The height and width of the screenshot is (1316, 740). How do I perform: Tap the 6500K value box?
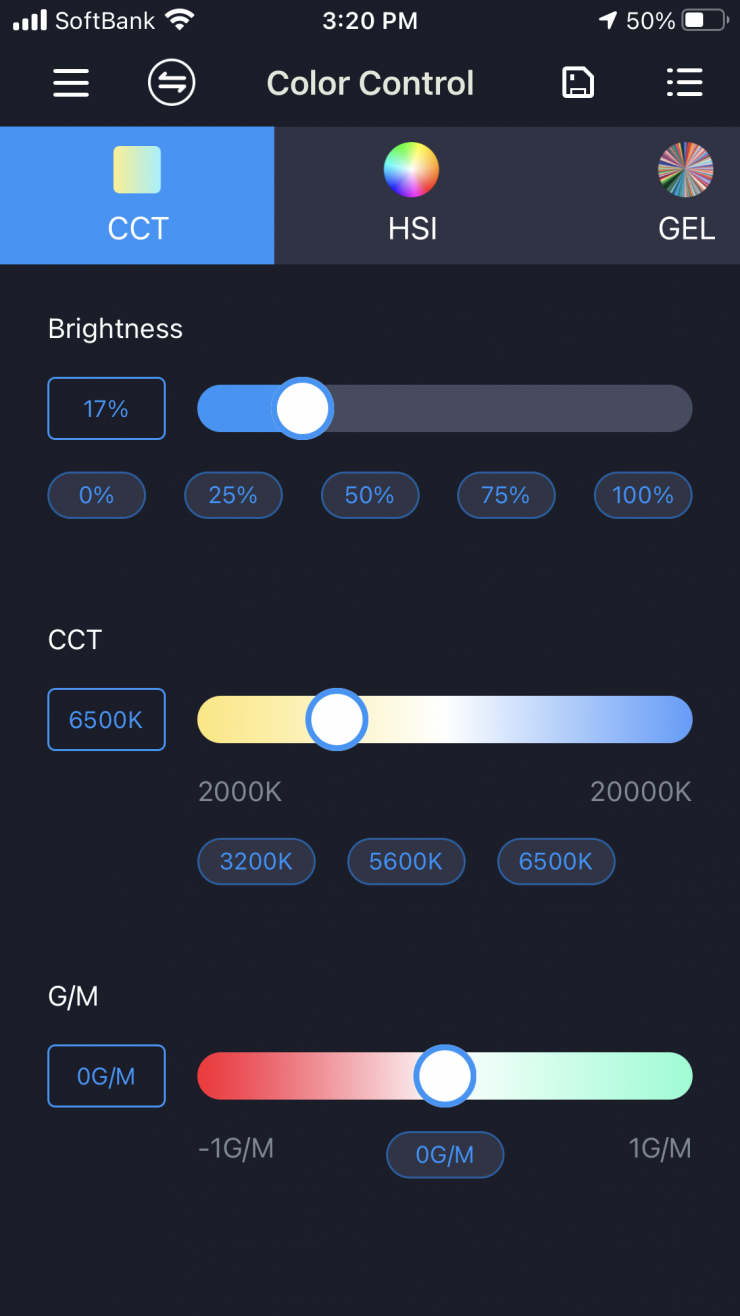(106, 719)
